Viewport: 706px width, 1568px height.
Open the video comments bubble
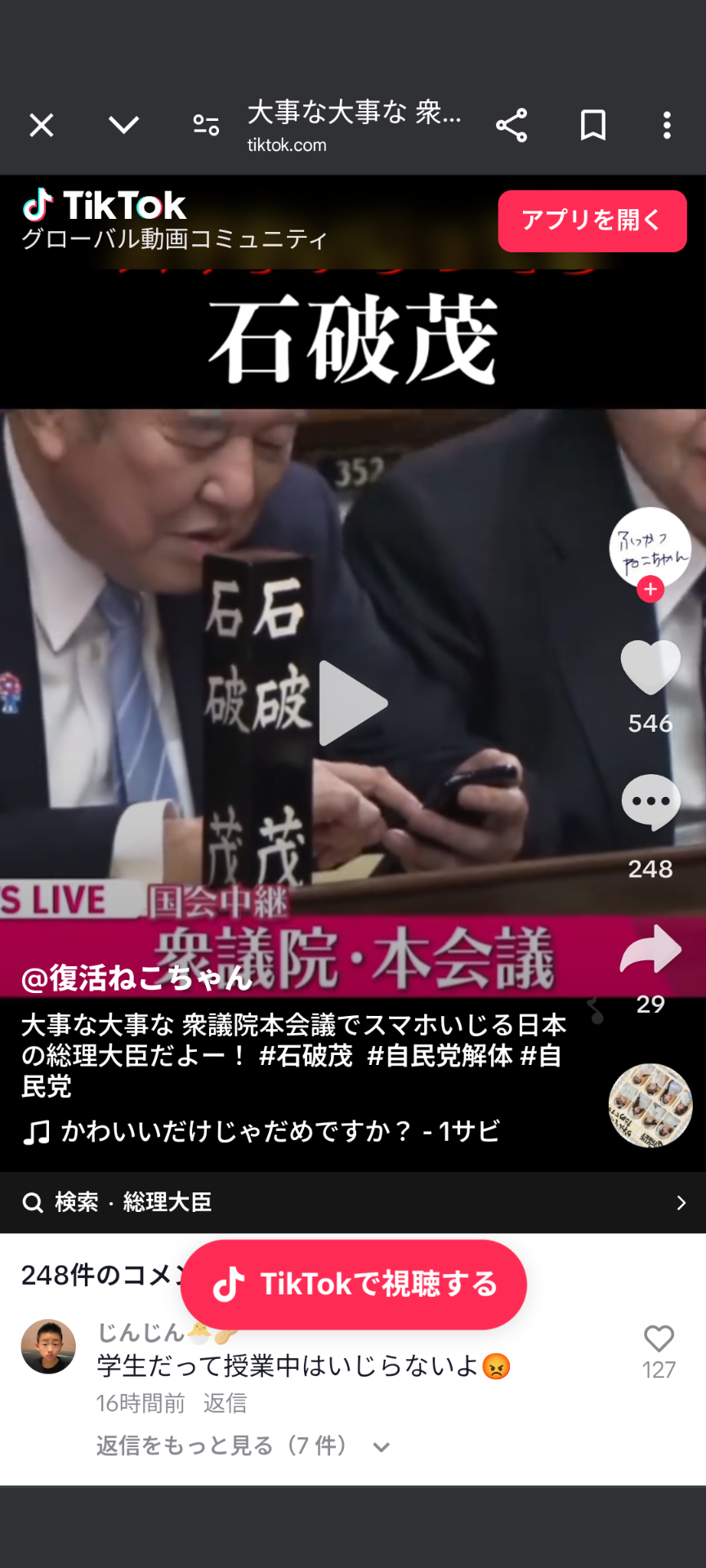click(650, 802)
